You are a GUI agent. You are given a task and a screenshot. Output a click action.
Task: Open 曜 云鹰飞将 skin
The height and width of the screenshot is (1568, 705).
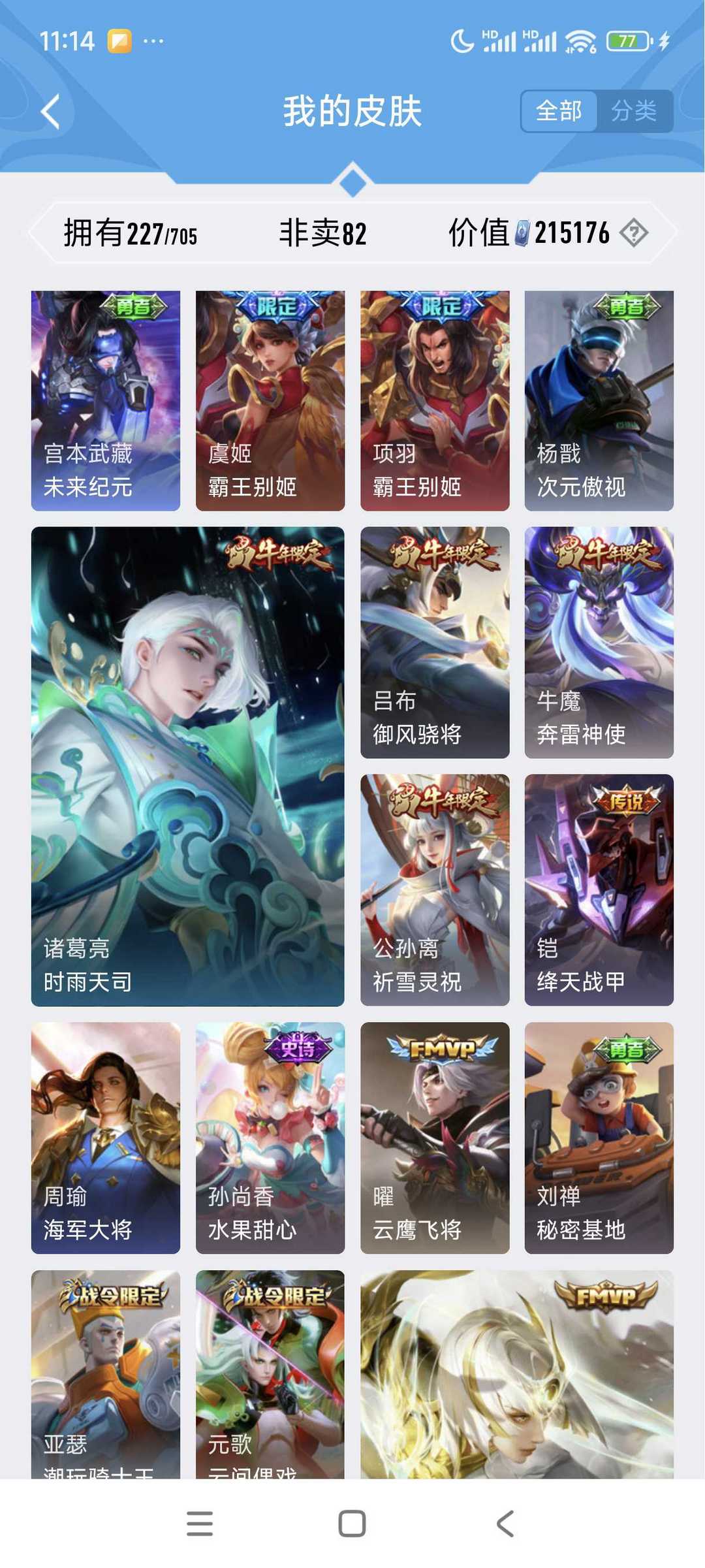[x=435, y=1138]
